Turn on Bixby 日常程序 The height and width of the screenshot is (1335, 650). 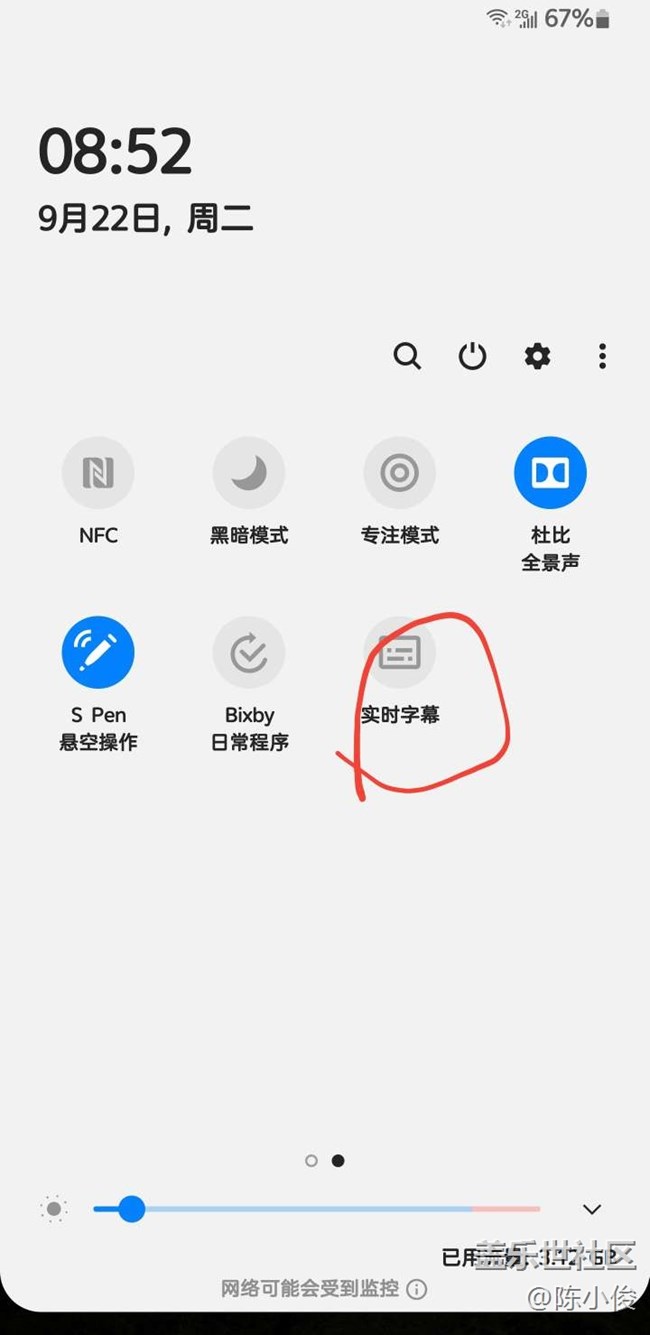click(249, 652)
